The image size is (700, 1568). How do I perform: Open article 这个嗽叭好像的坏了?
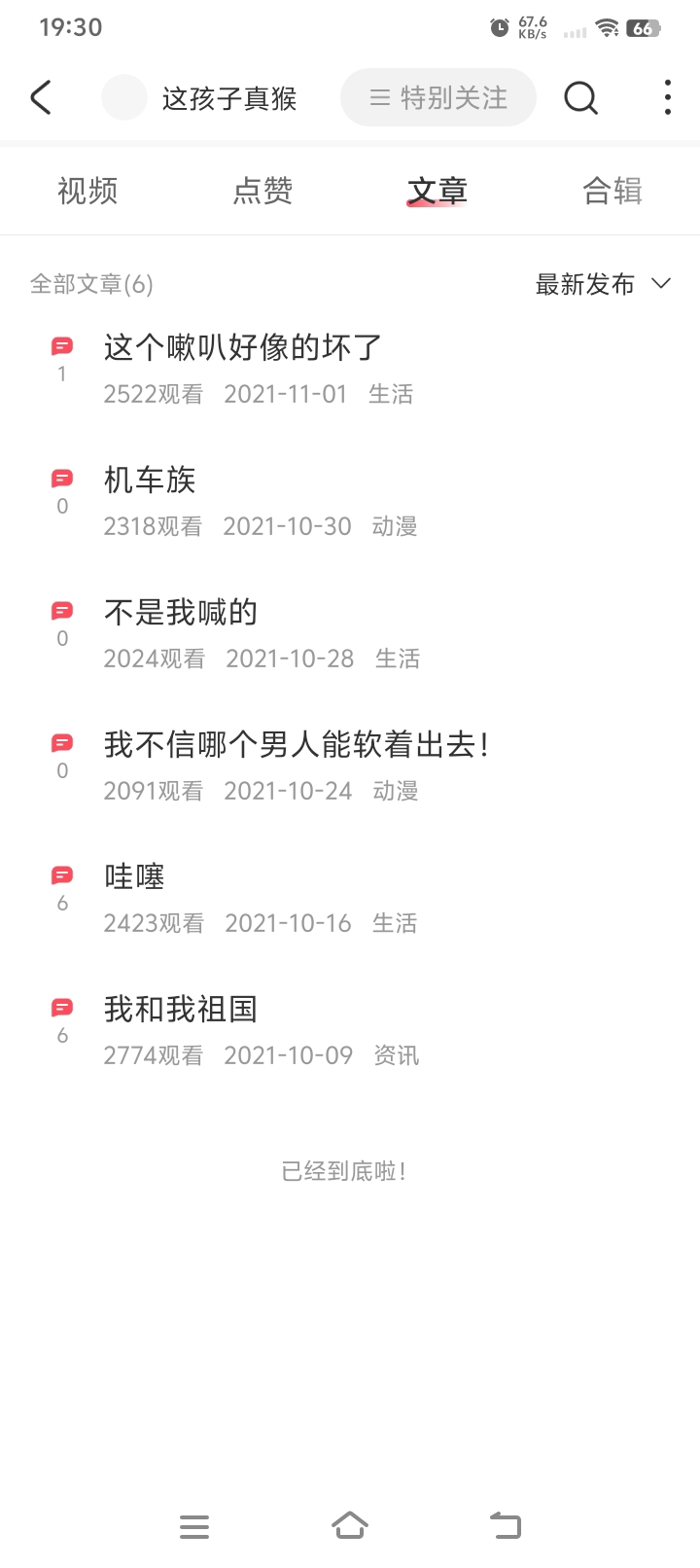pyautogui.click(x=350, y=368)
